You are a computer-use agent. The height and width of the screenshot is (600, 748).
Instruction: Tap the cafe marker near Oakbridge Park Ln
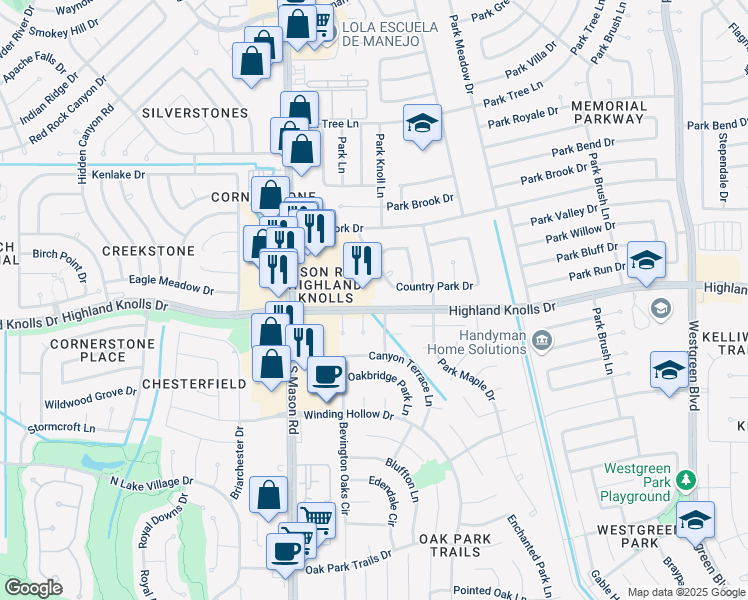pyautogui.click(x=326, y=375)
